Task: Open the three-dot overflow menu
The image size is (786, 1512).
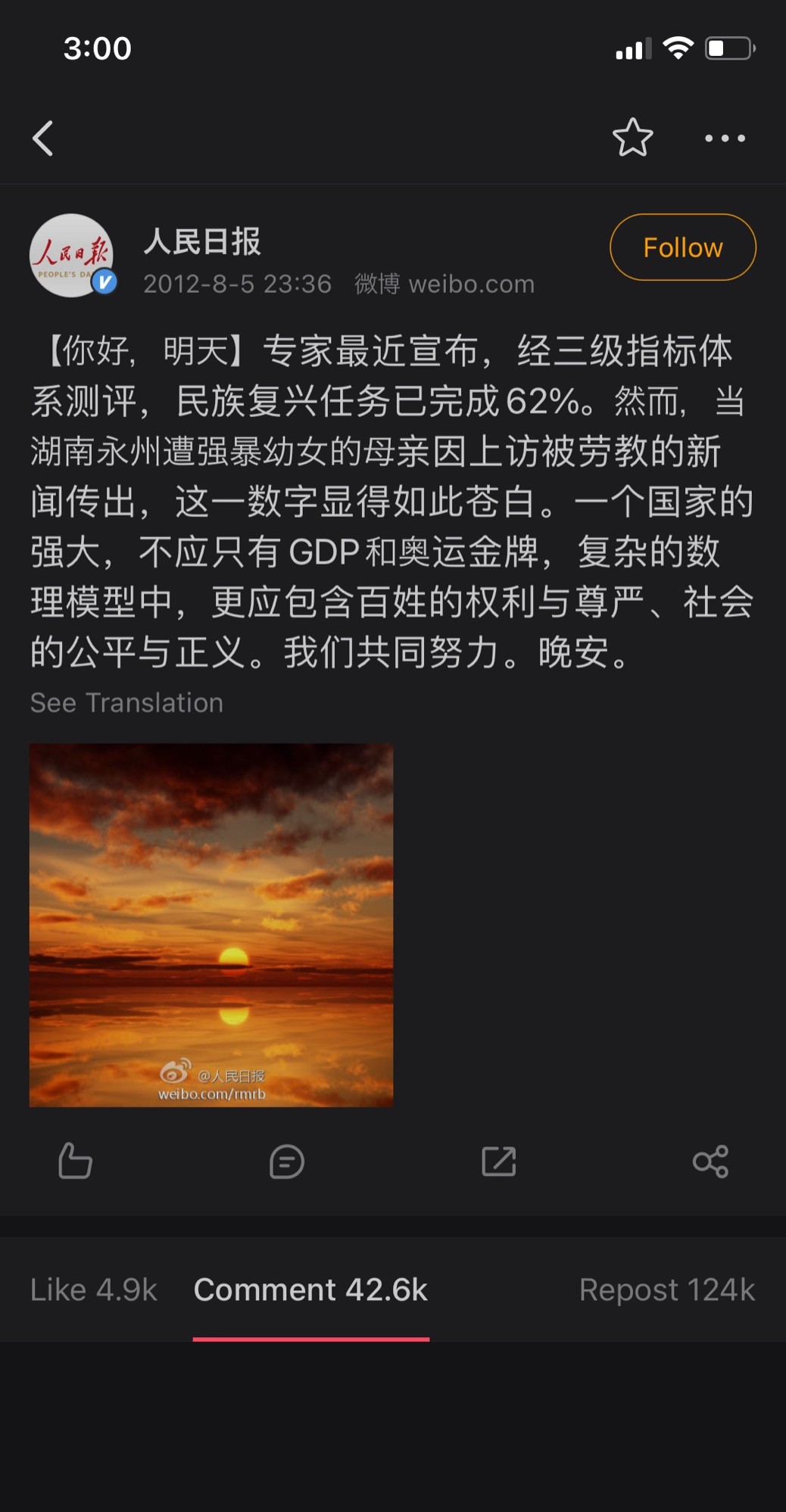Action: pyautogui.click(x=725, y=138)
